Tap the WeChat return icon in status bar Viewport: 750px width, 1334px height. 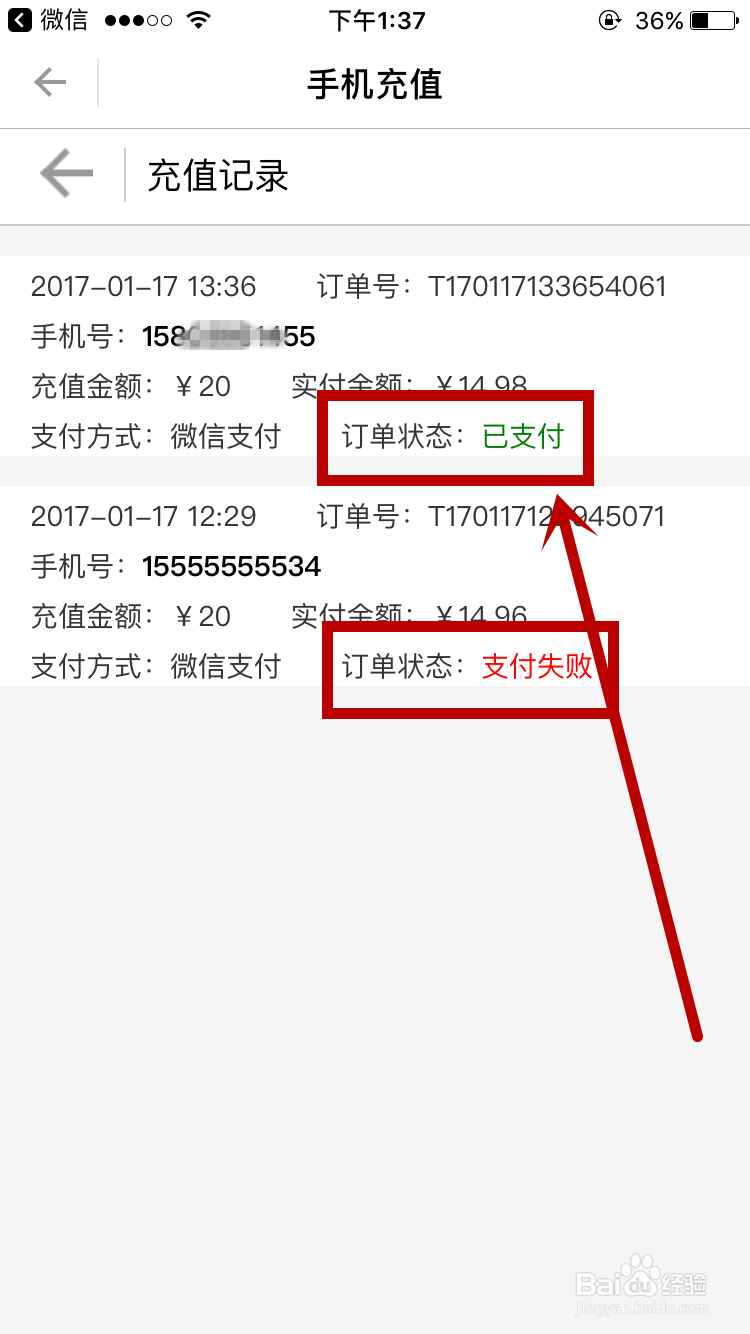click(20, 20)
